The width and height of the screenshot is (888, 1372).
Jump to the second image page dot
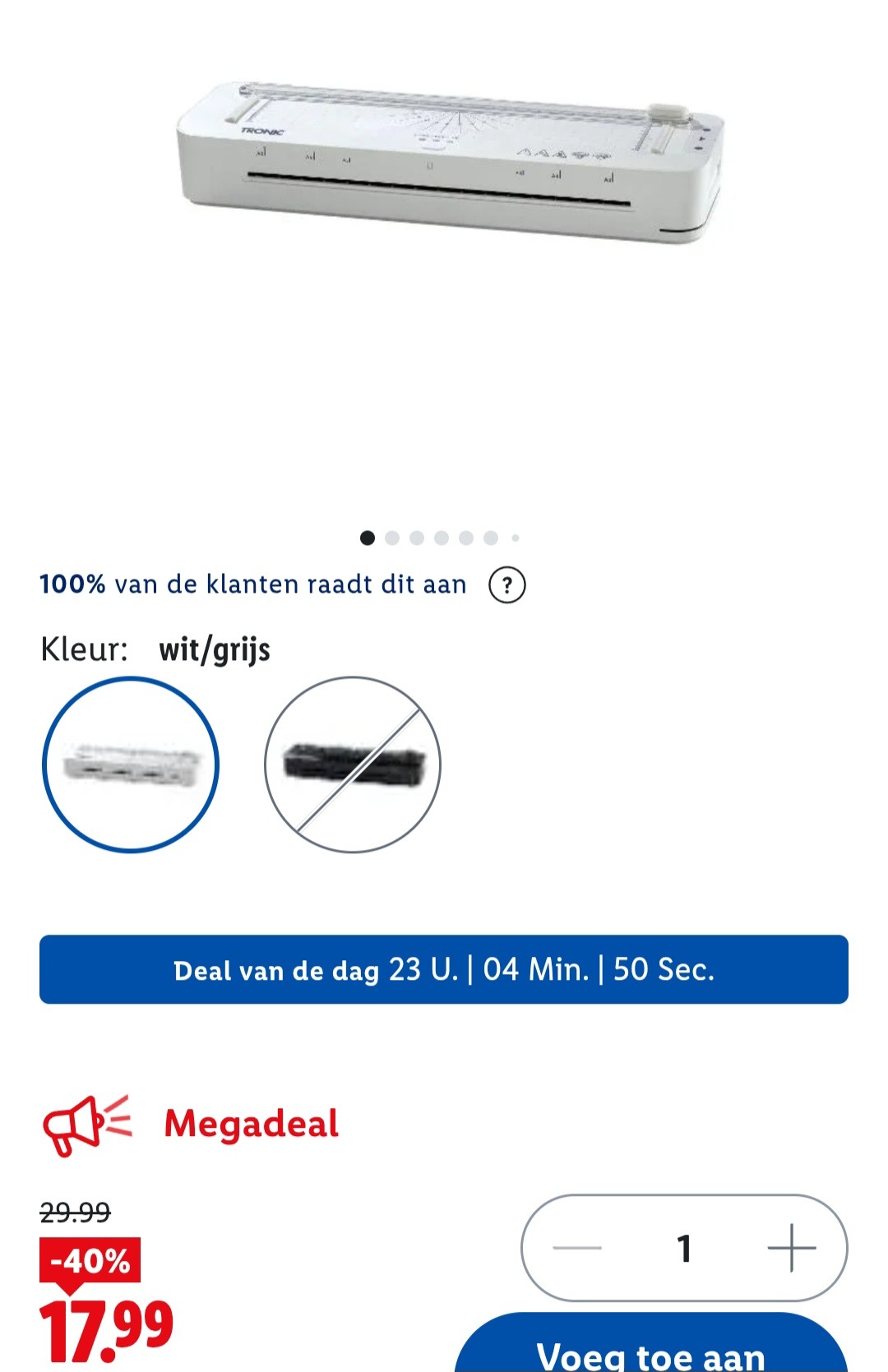(x=392, y=538)
